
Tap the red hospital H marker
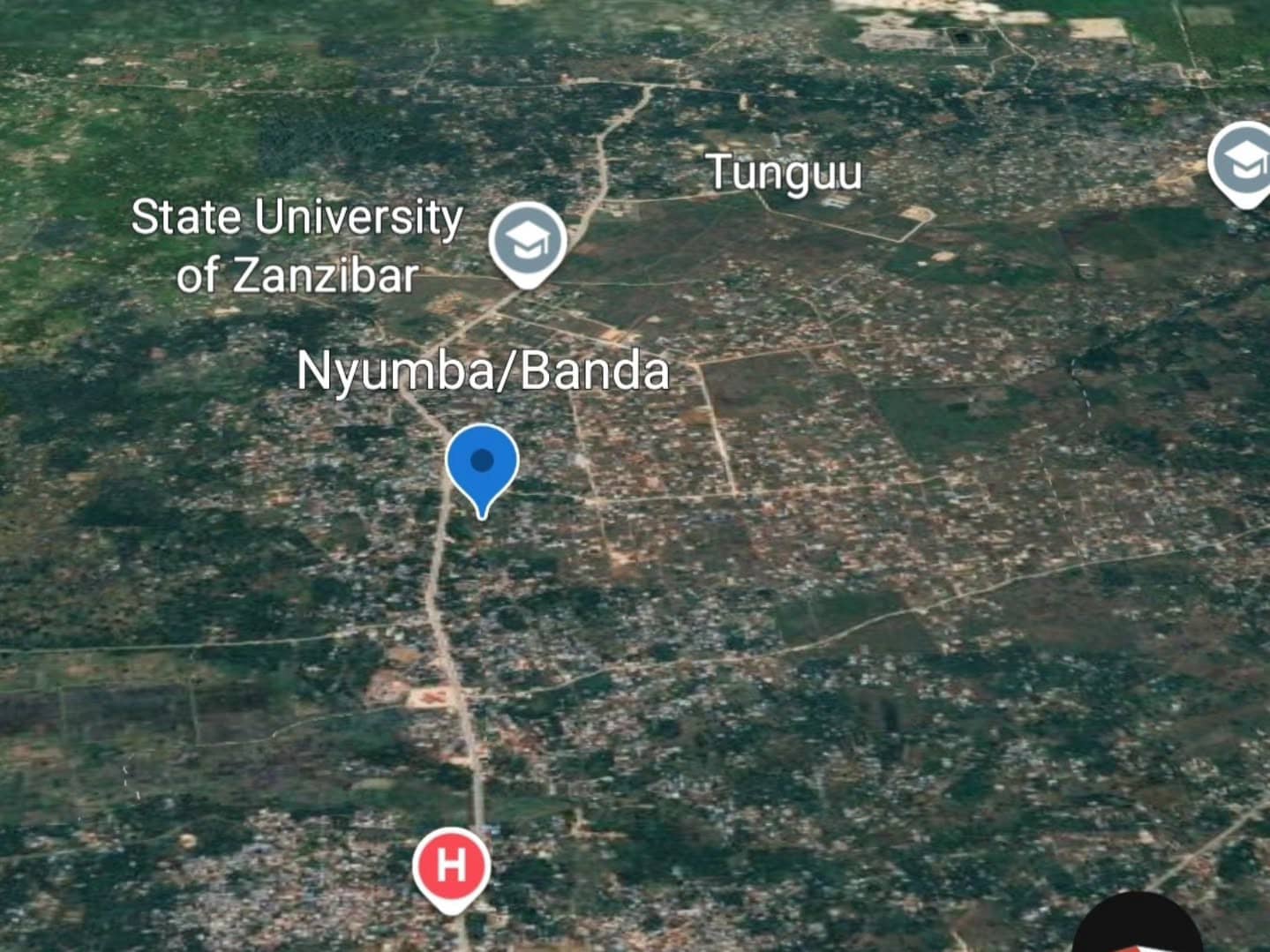(451, 866)
